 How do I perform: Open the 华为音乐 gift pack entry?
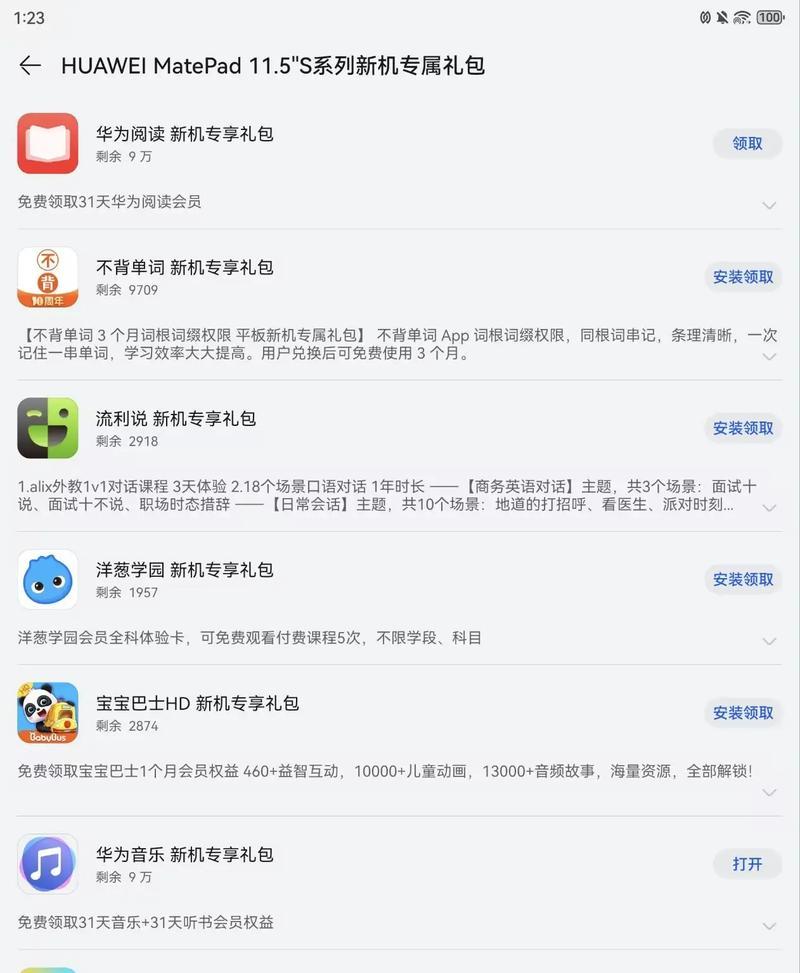185,855
